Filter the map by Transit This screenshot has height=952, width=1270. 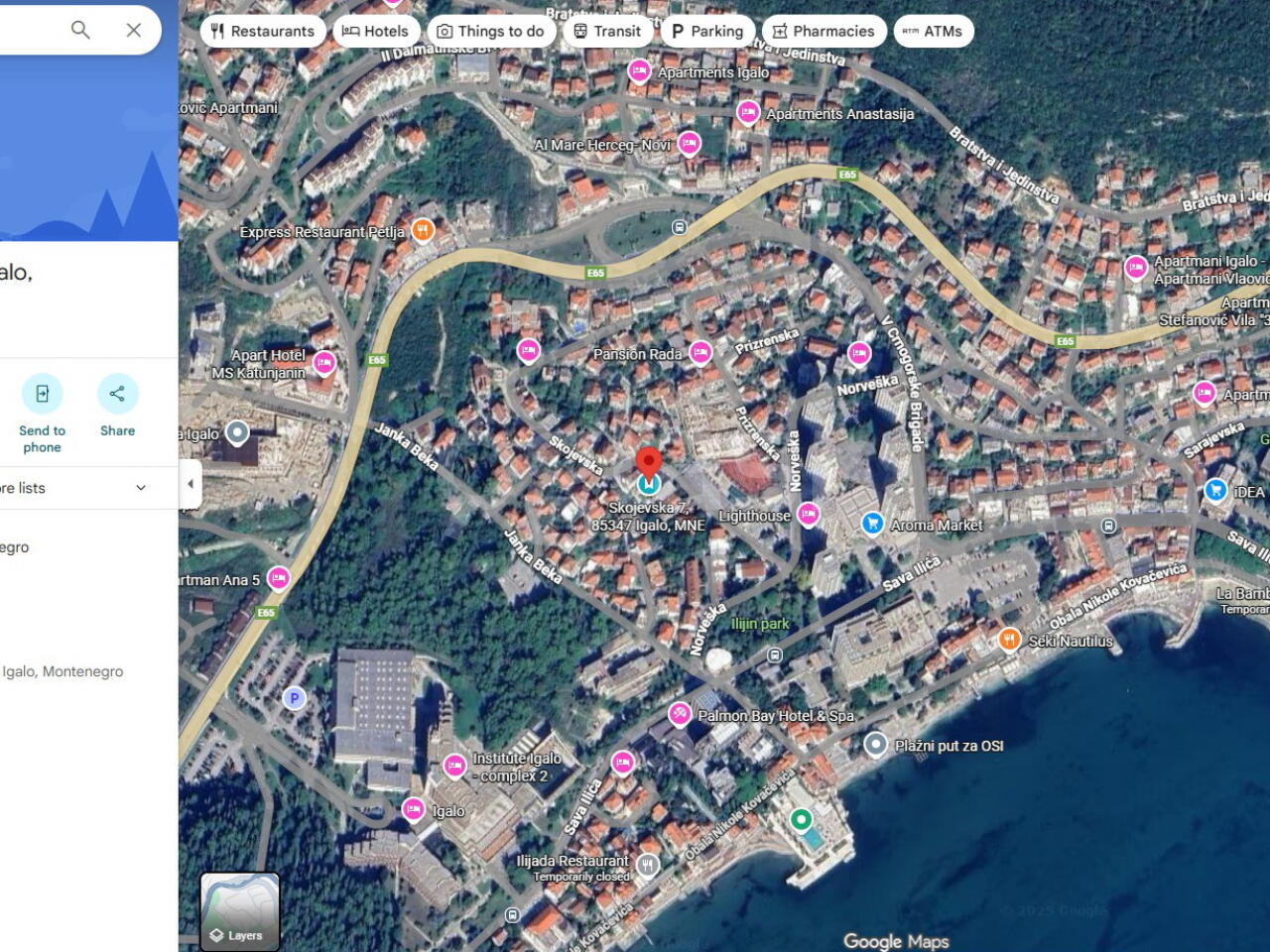(607, 31)
